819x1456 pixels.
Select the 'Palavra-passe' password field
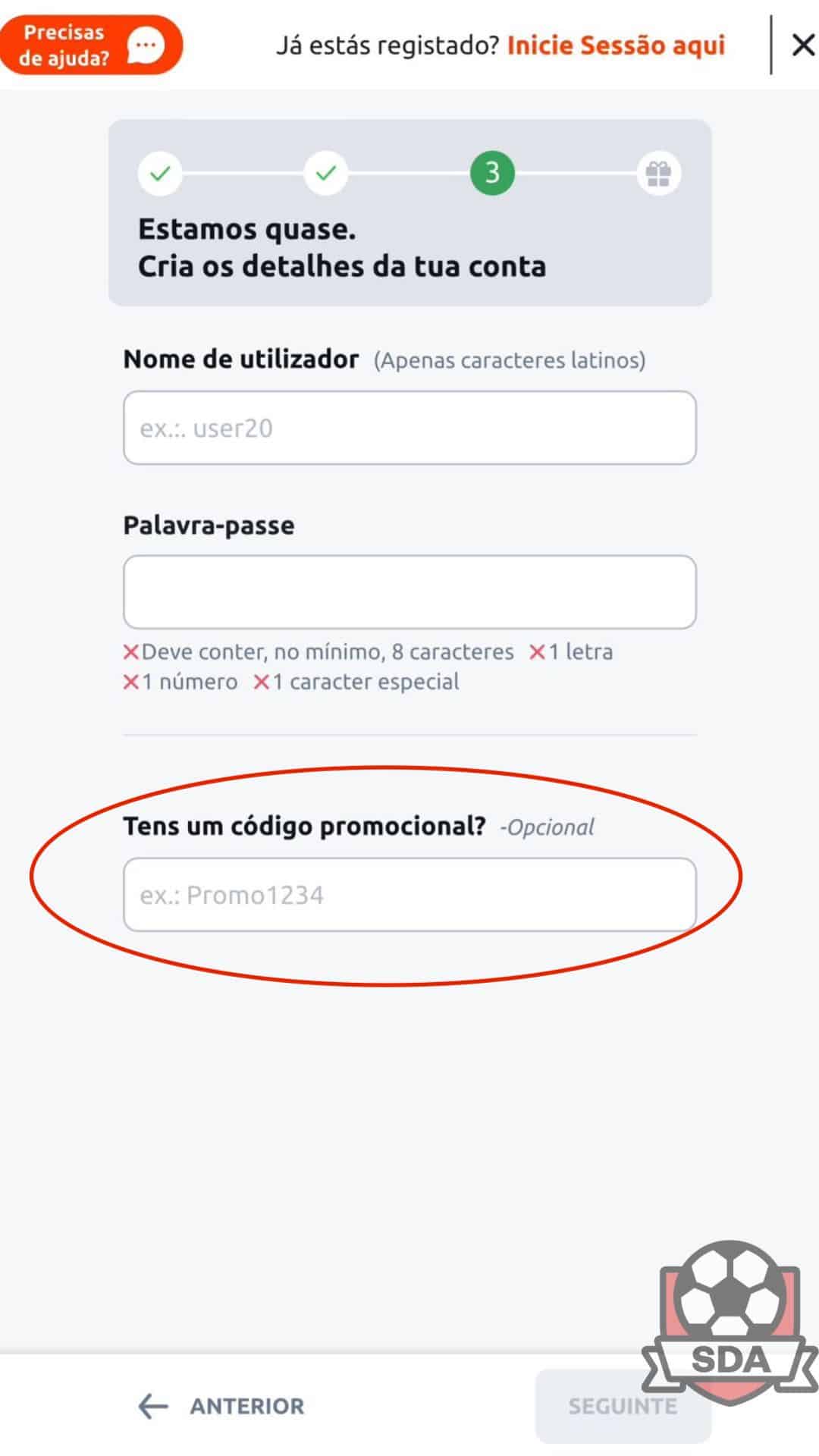[x=409, y=592]
